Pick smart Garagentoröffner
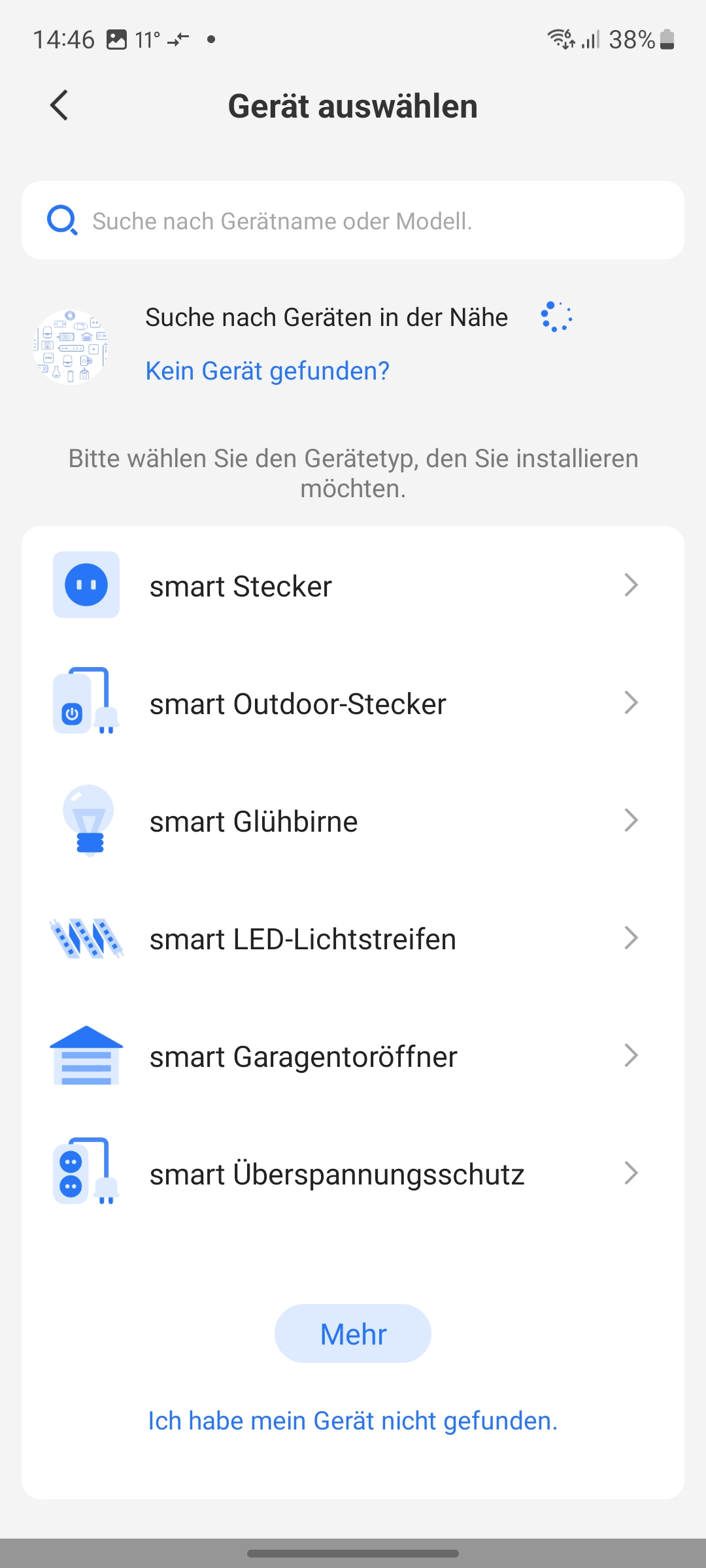Image resolution: width=706 pixels, height=1568 pixels. [353, 1056]
